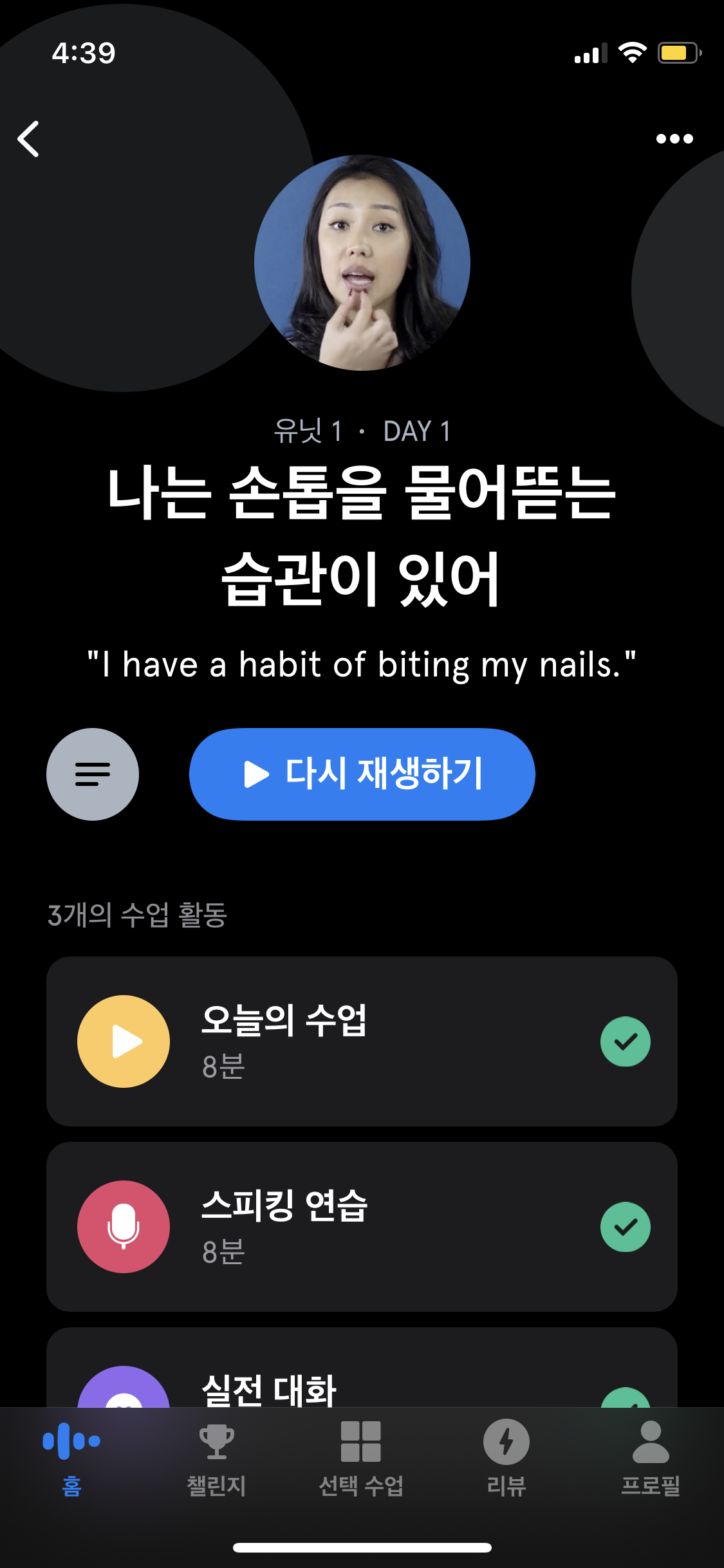Tap the 스피킹 연습 completion checkmark
Viewport: 724px width, 1568px height.
tap(625, 1227)
